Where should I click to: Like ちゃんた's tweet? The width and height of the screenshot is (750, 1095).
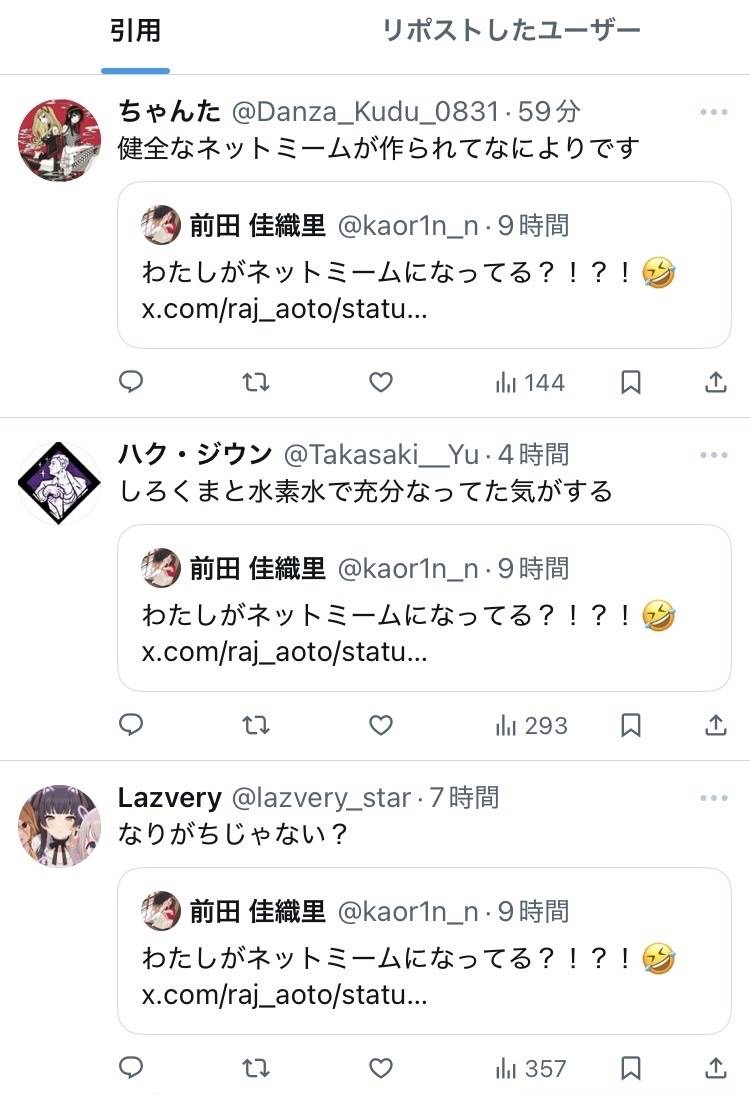[x=380, y=382]
